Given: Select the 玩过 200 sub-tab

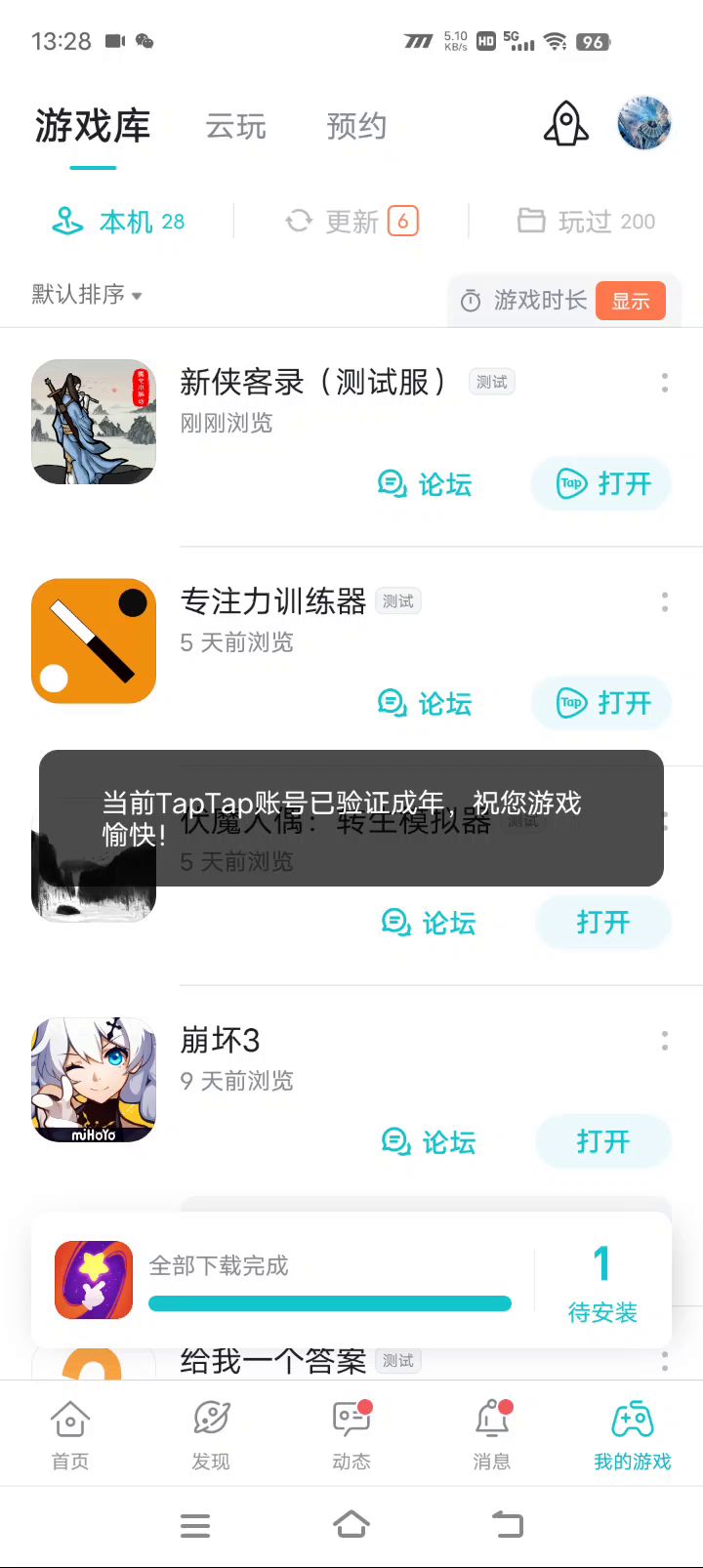Looking at the screenshot, I should (x=586, y=222).
